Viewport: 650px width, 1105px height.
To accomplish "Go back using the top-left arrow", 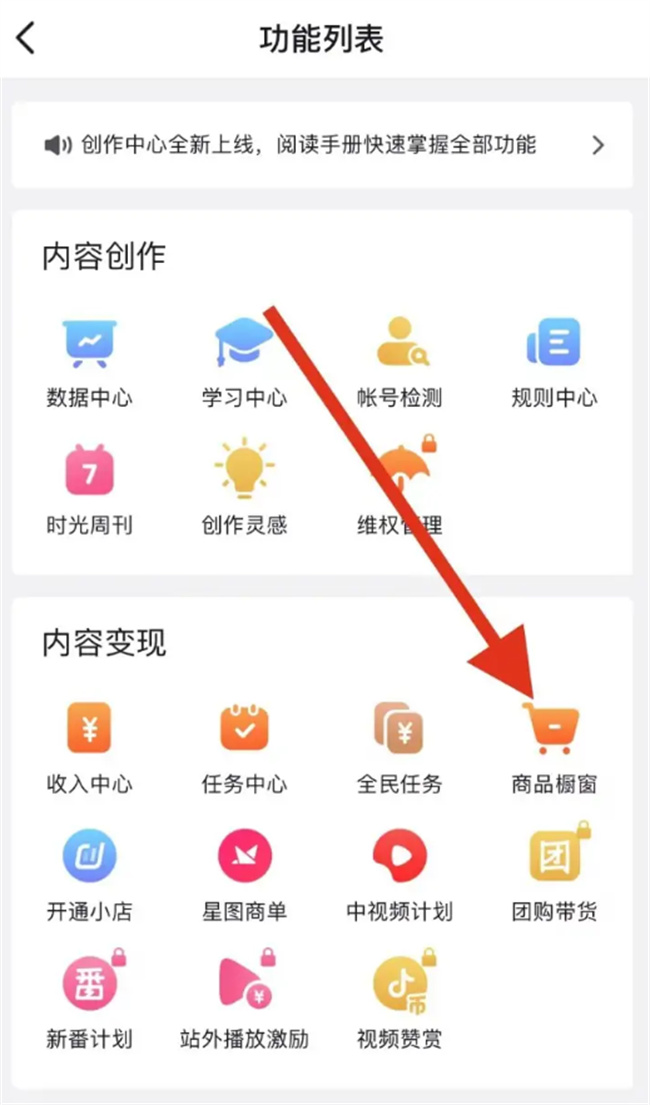I will (x=26, y=38).
